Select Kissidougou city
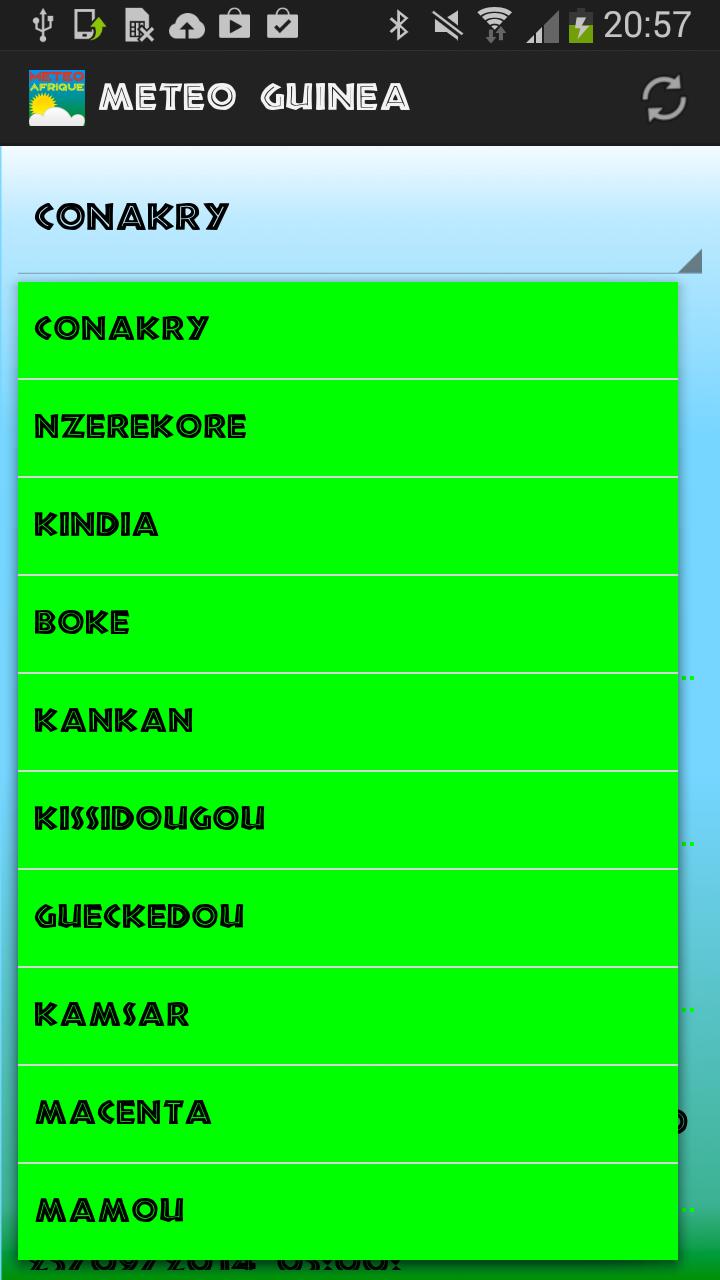The width and height of the screenshot is (720, 1280). pyautogui.click(x=347, y=819)
